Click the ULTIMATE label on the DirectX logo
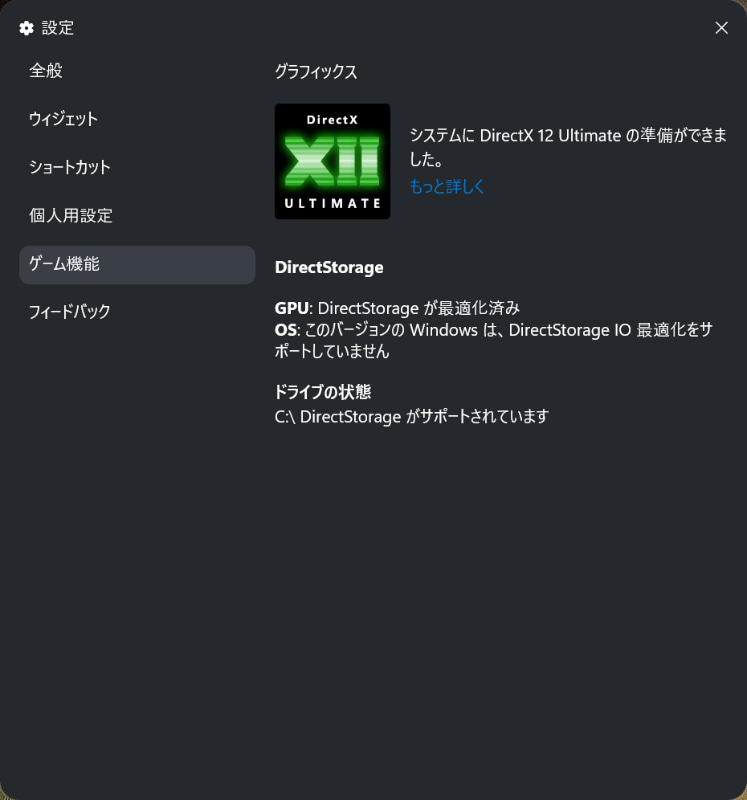 pyautogui.click(x=332, y=205)
